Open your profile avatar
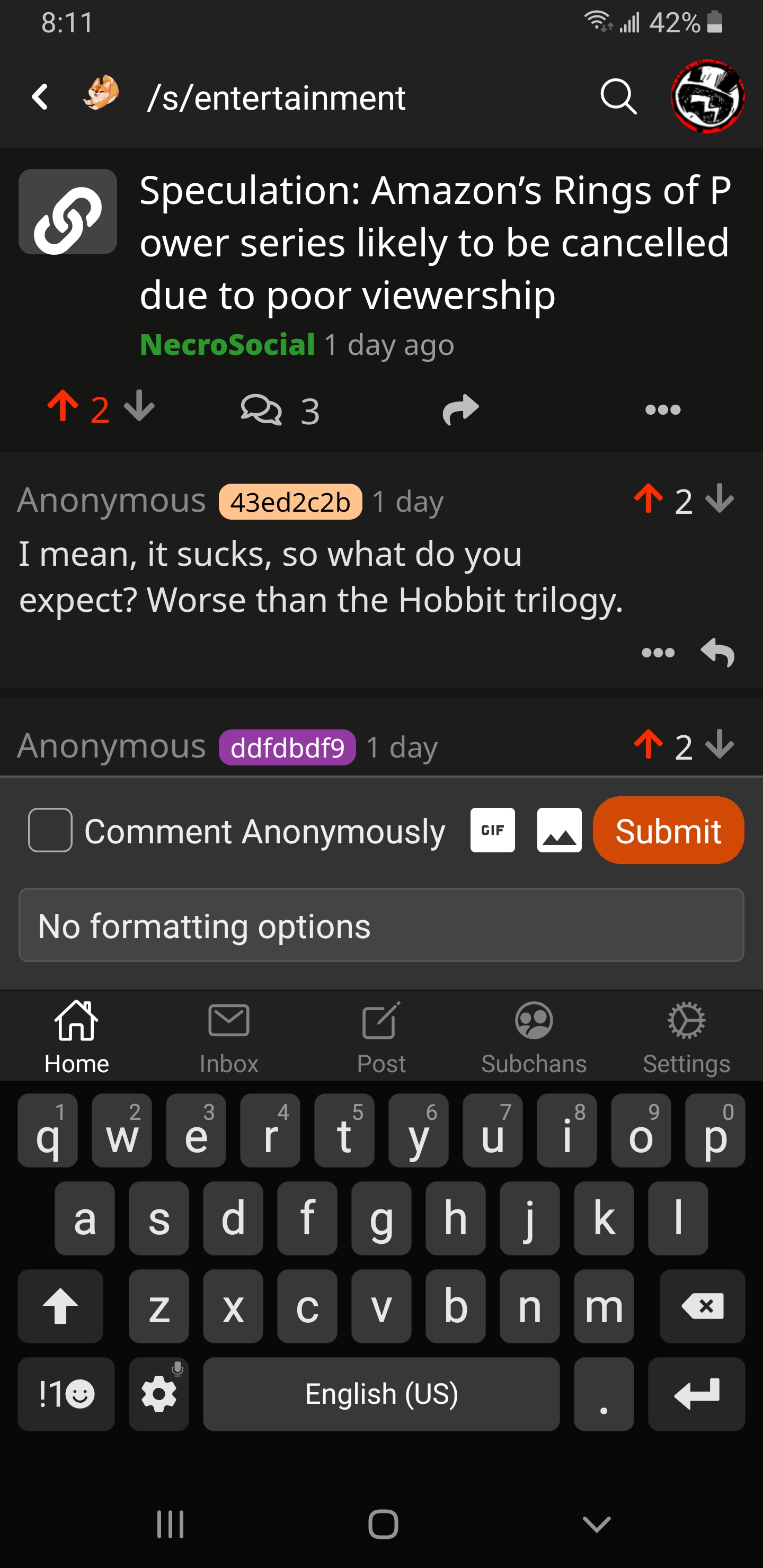The height and width of the screenshot is (1568, 763). 707,97
